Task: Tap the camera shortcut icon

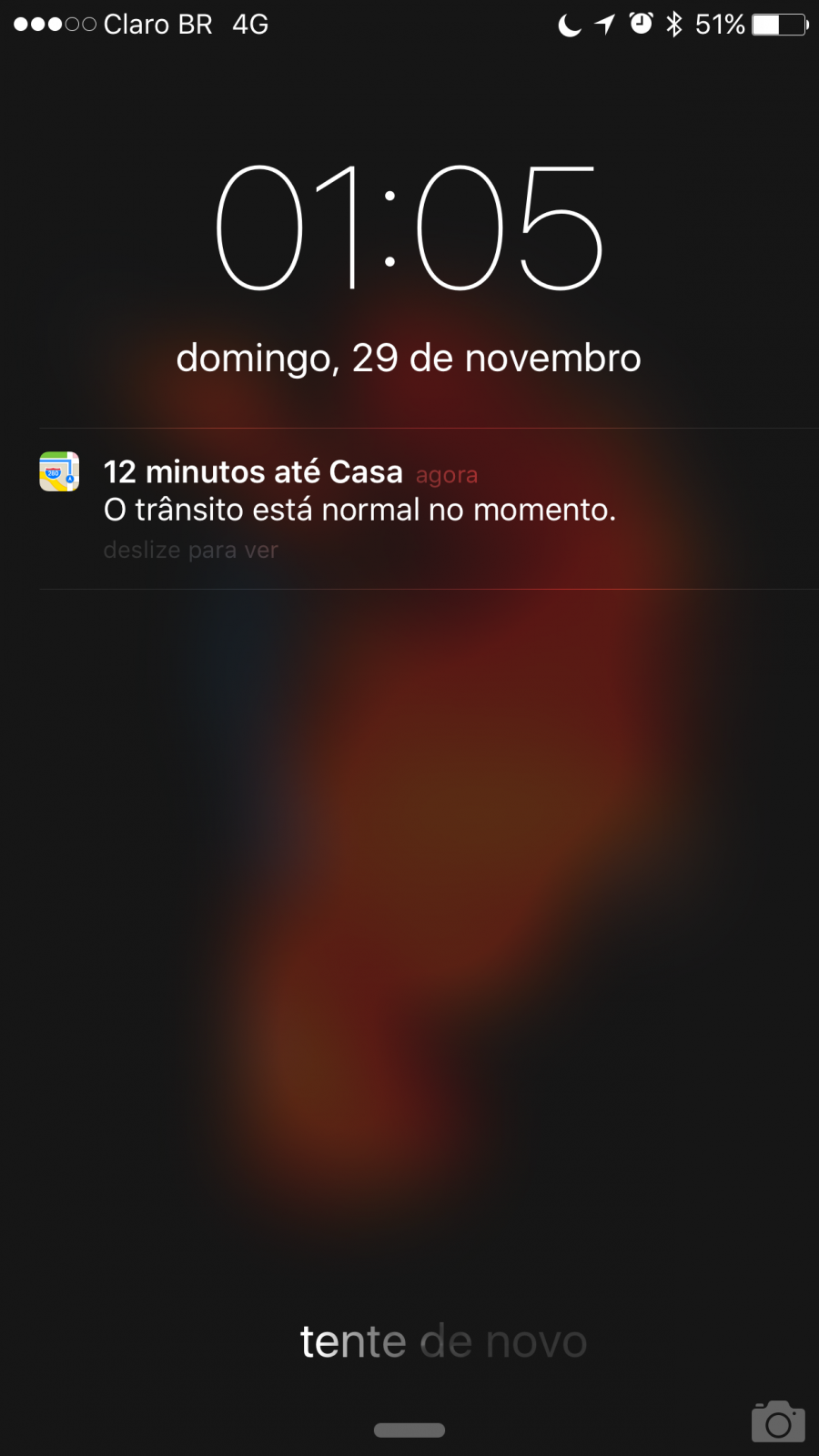Action: (778, 1422)
